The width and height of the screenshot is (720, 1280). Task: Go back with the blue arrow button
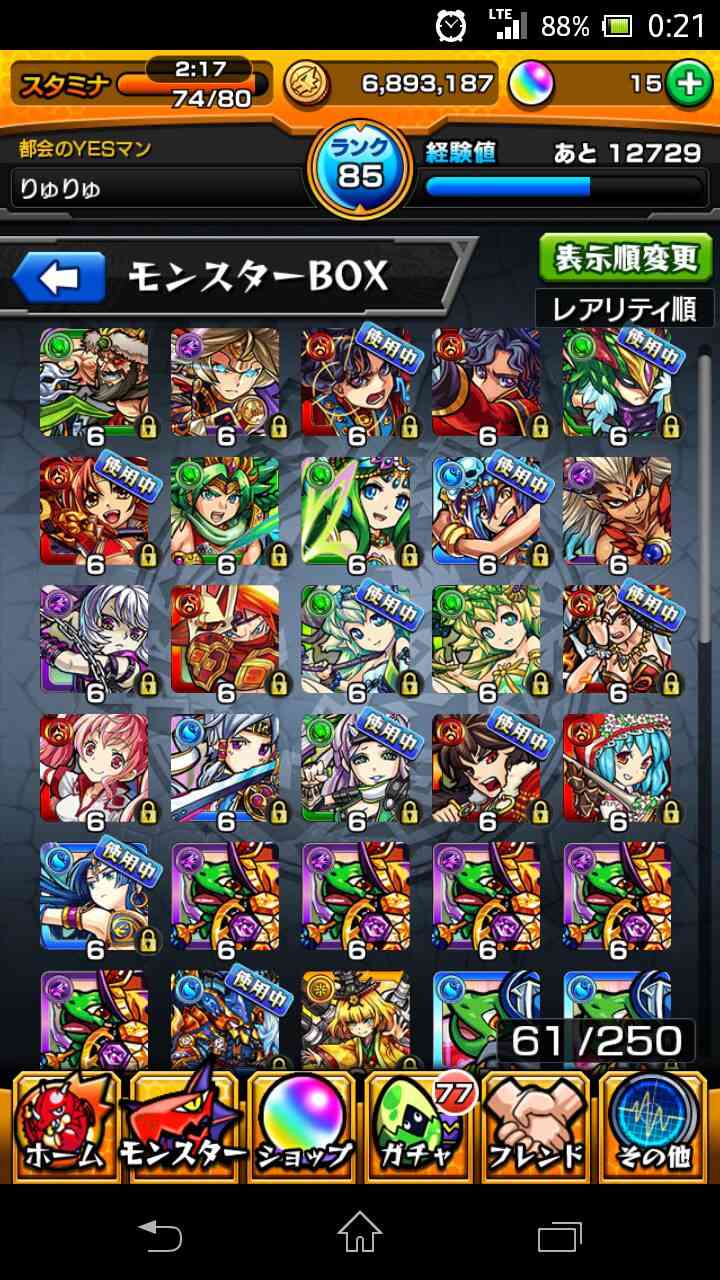[x=59, y=278]
